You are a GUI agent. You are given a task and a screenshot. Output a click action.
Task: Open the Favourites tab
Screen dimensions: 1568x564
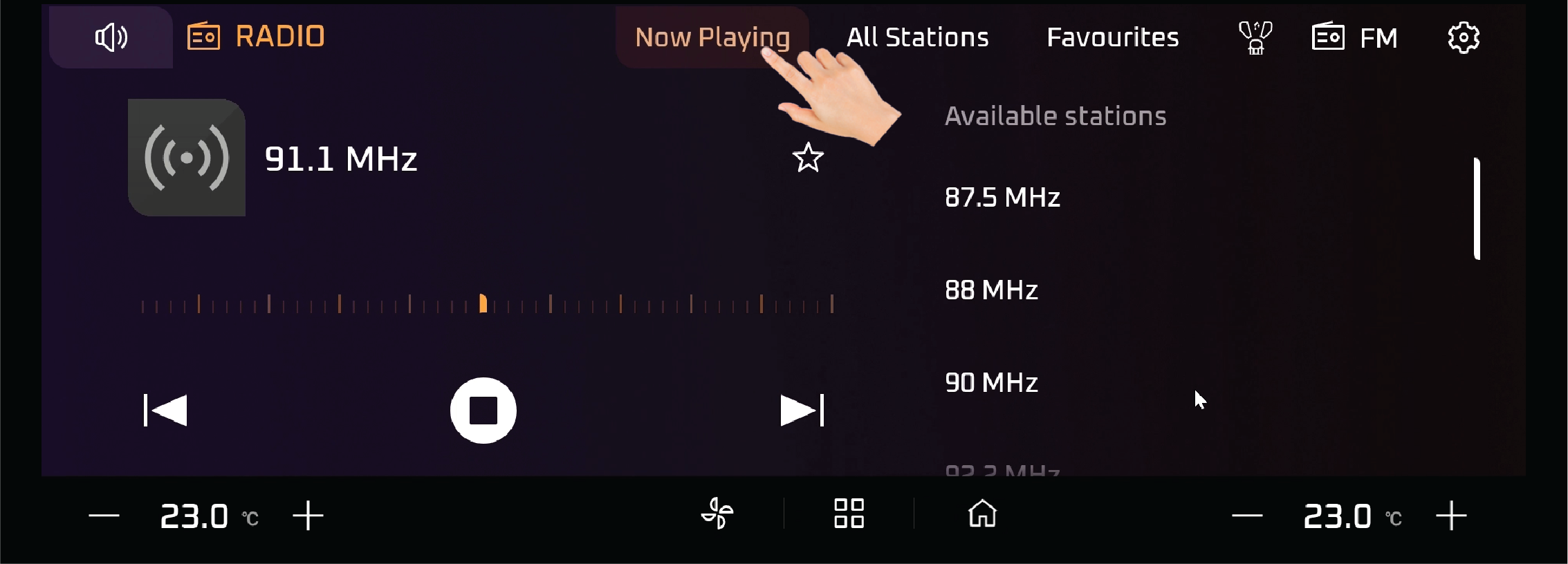point(1112,37)
